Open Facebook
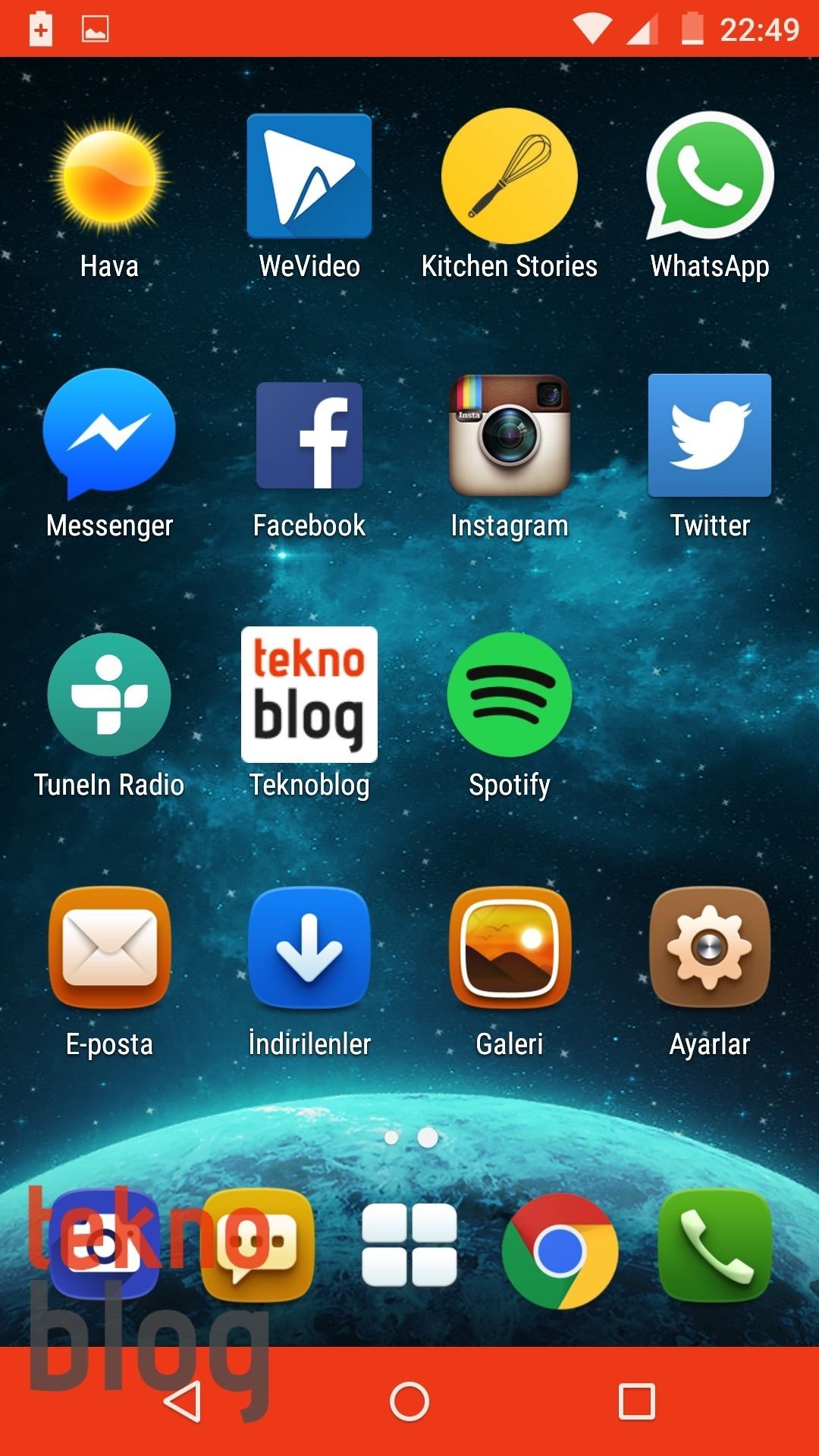Screen dimensions: 819x1456 pyautogui.click(x=309, y=435)
